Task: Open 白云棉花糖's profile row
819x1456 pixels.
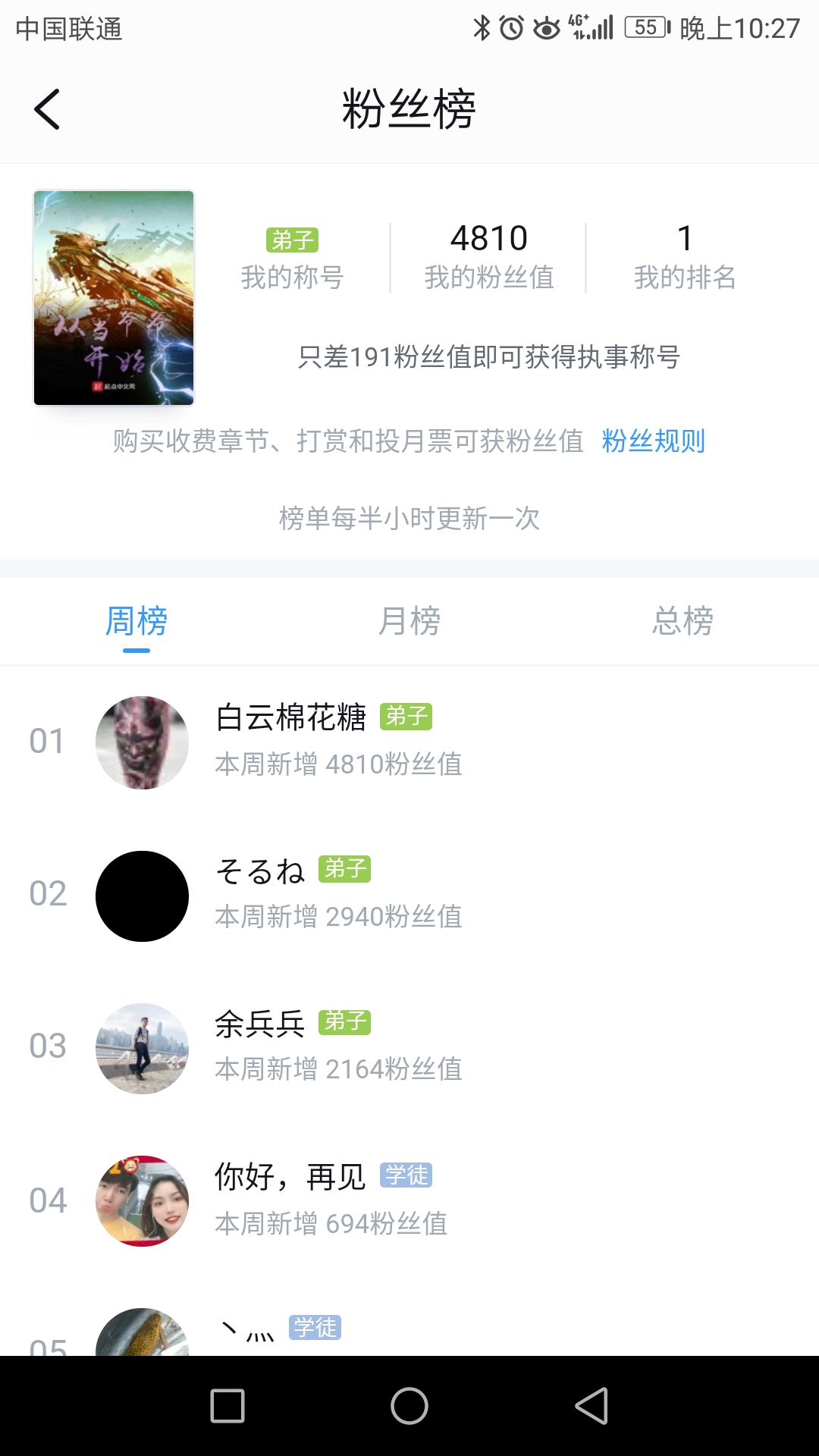Action: click(x=409, y=742)
